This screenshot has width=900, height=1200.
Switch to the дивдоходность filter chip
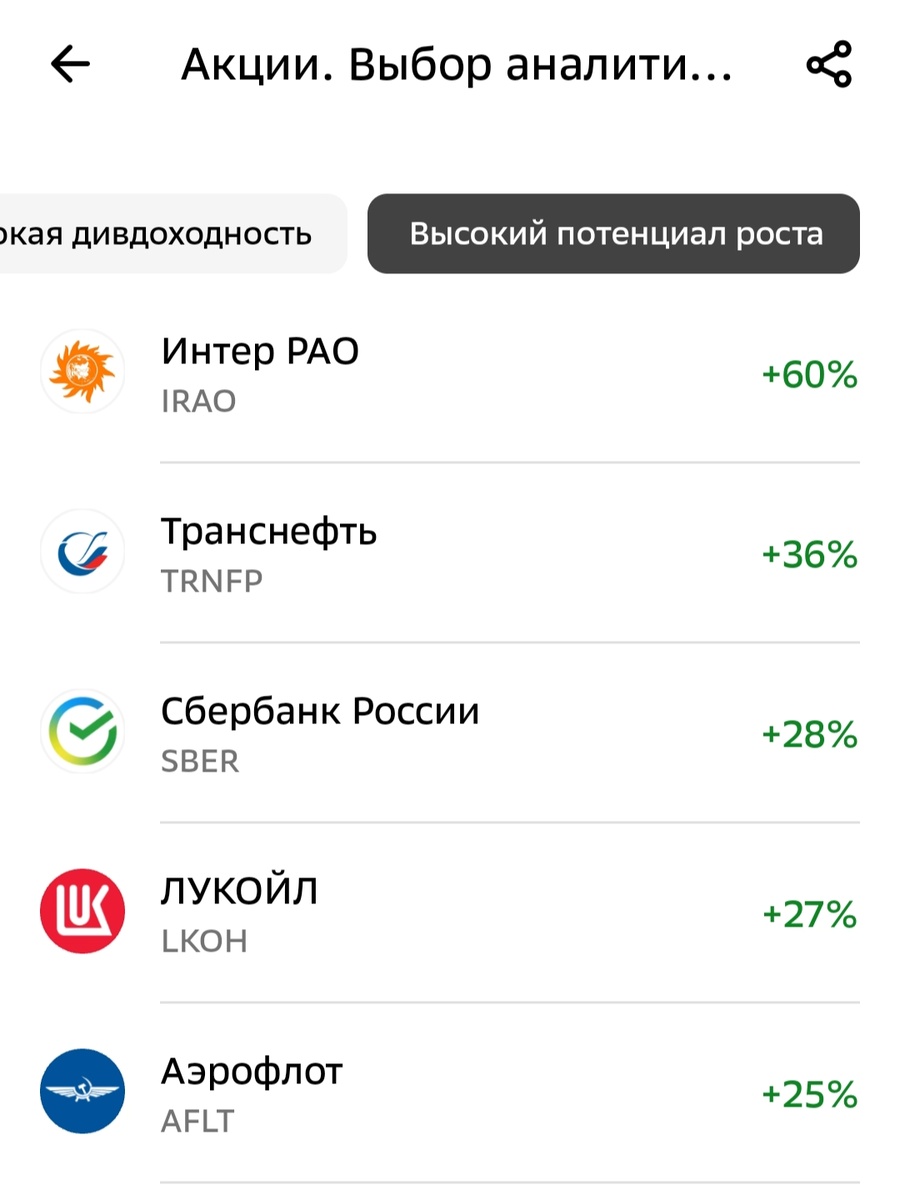pos(160,232)
